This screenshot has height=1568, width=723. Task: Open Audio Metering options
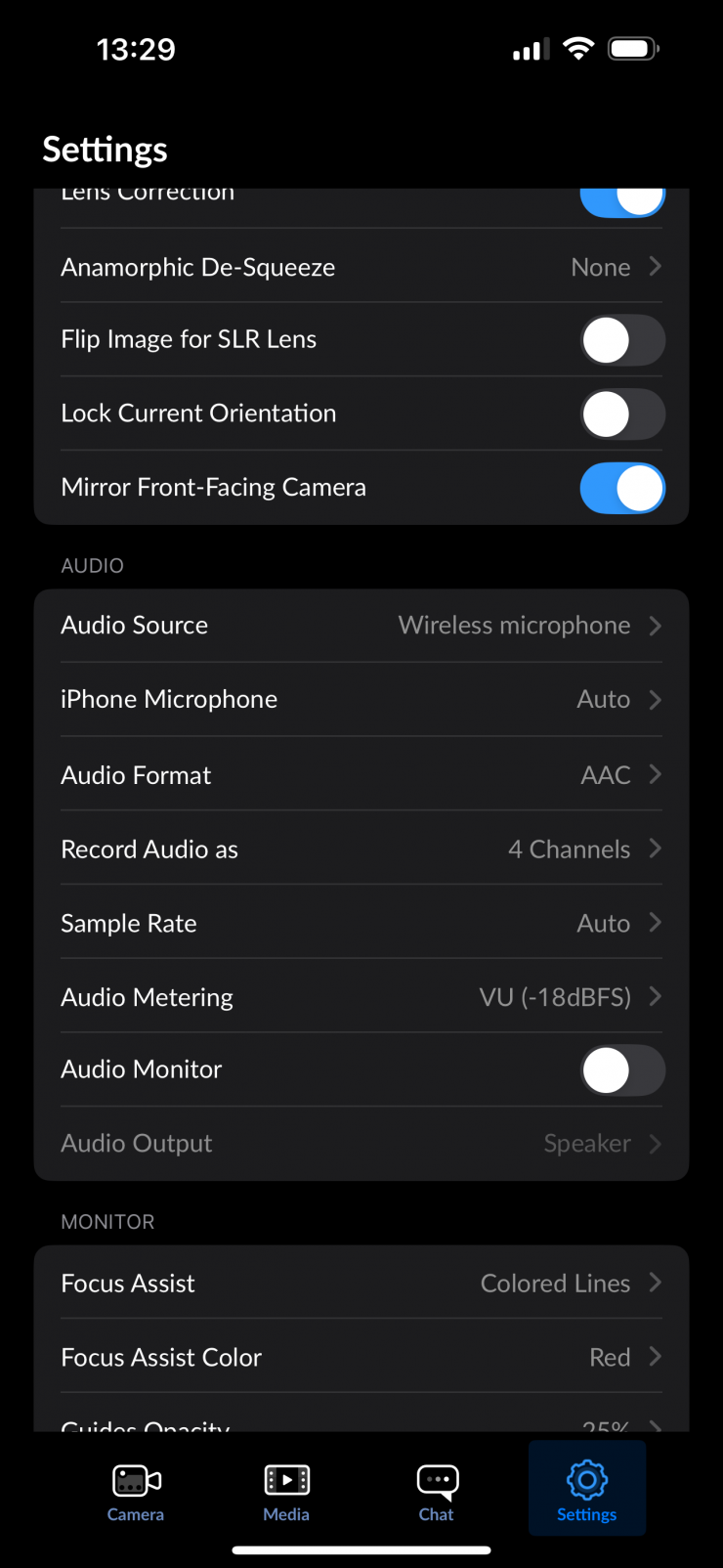tap(361, 997)
